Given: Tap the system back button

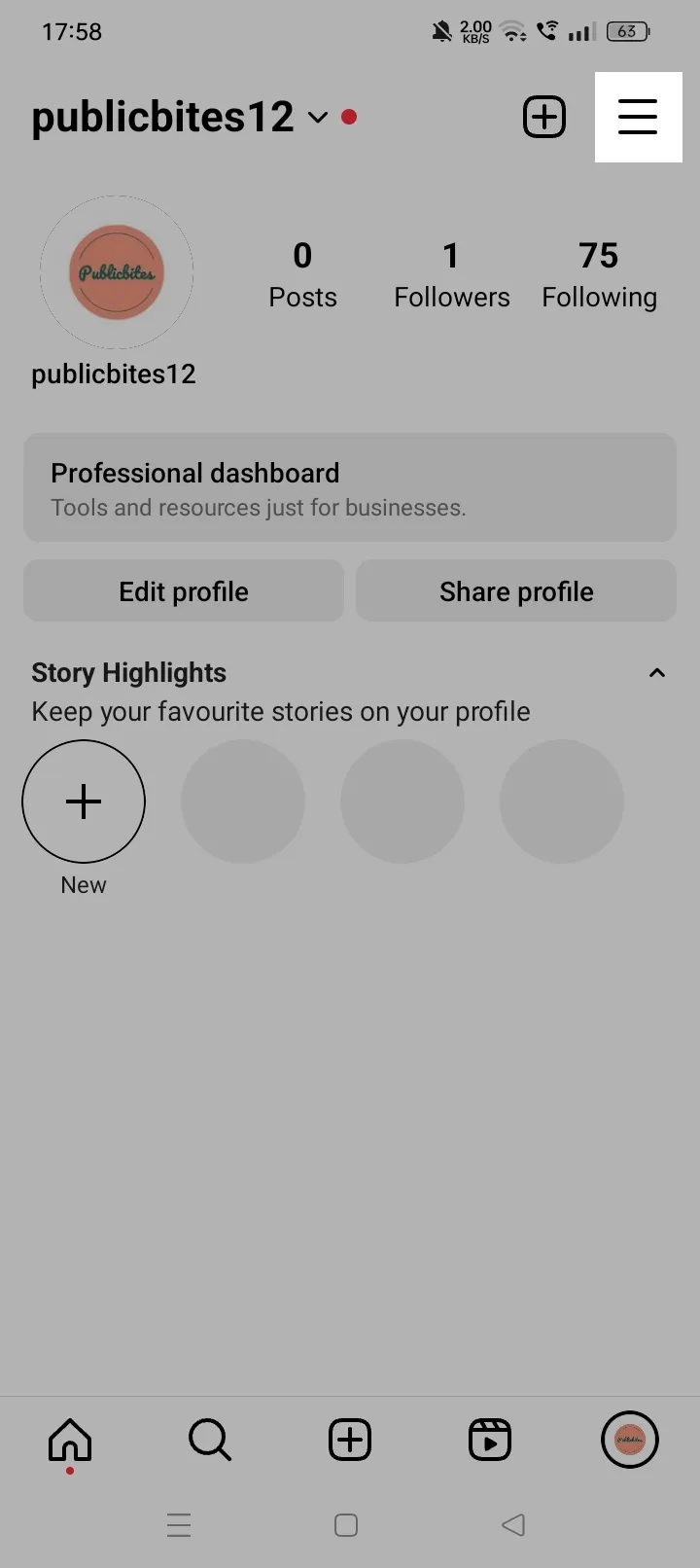Looking at the screenshot, I should click(513, 1524).
